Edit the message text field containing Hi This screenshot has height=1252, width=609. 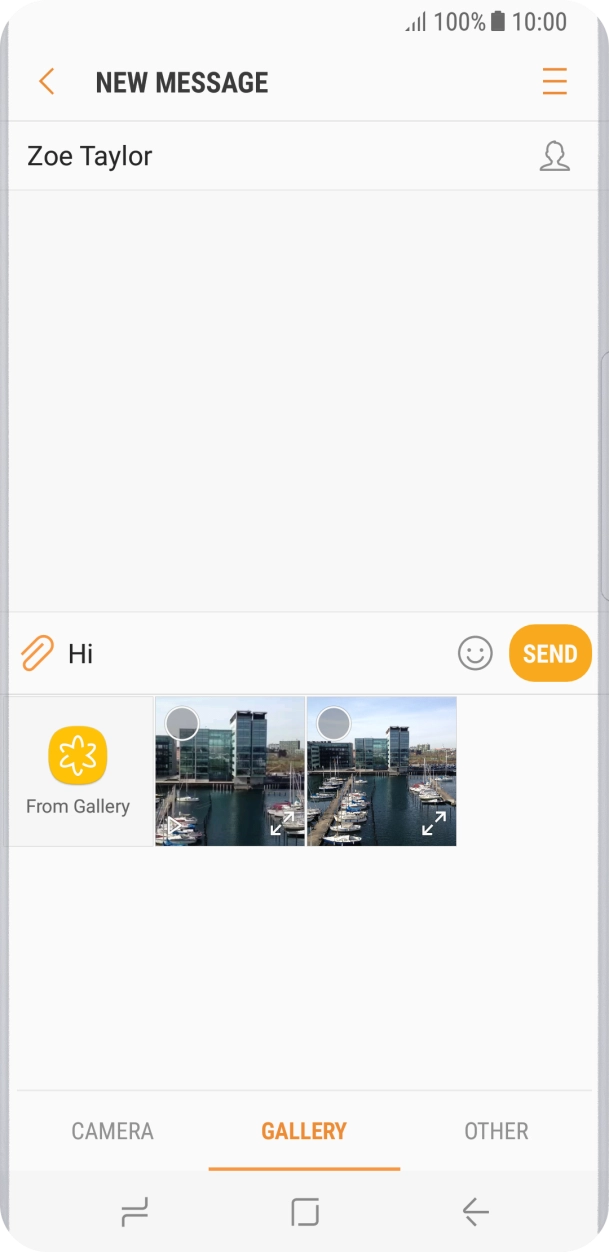[x=250, y=654]
